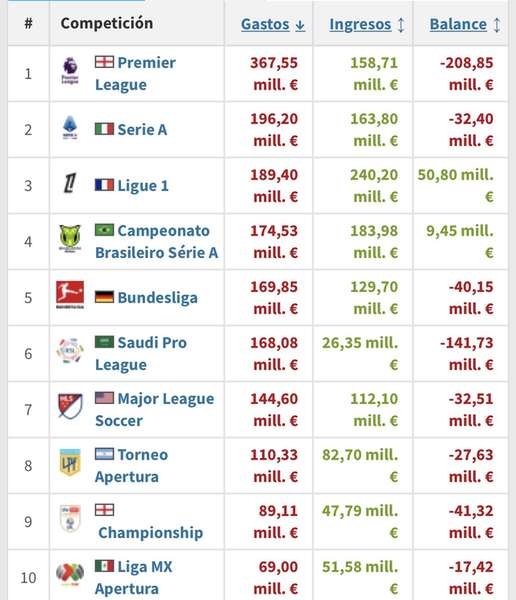The width and height of the screenshot is (516, 600).
Task: Go to Liga MX Apertura page
Action: point(134,577)
